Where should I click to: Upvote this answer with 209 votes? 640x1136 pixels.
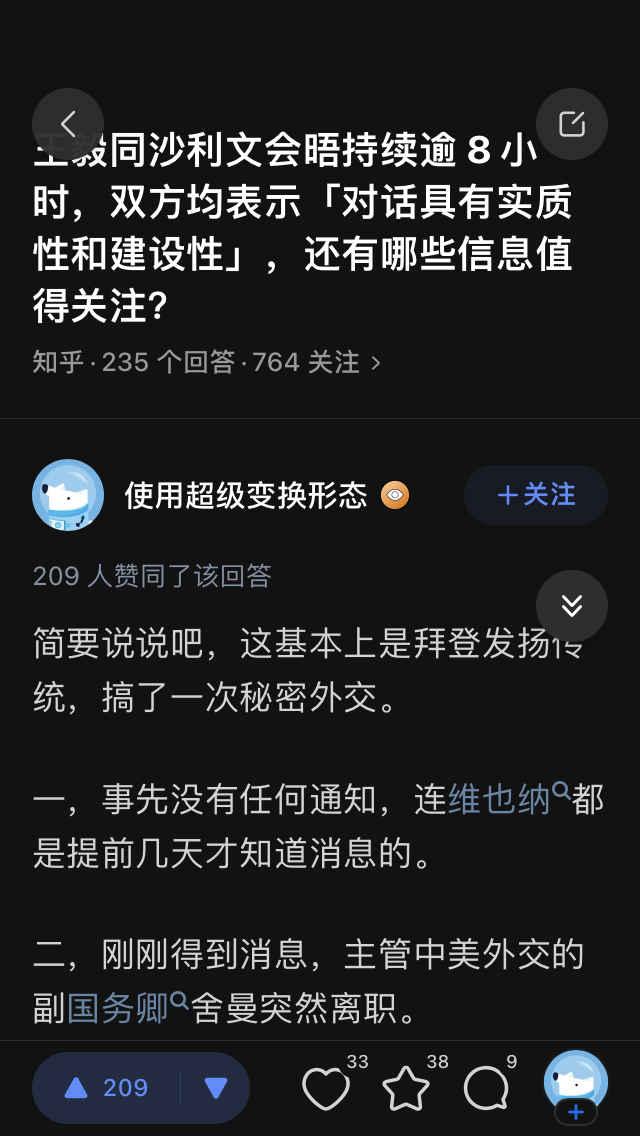[106, 1088]
